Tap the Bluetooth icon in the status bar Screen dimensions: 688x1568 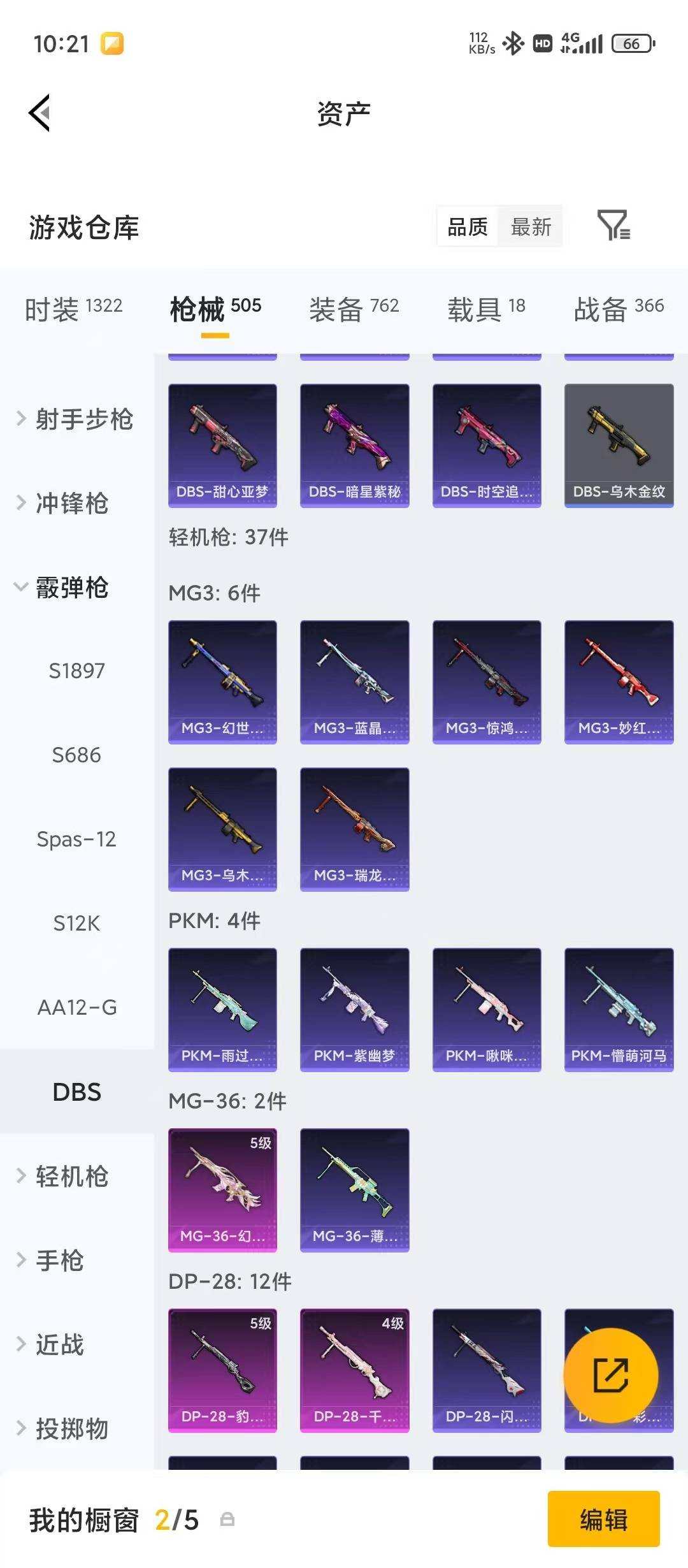coord(513,43)
